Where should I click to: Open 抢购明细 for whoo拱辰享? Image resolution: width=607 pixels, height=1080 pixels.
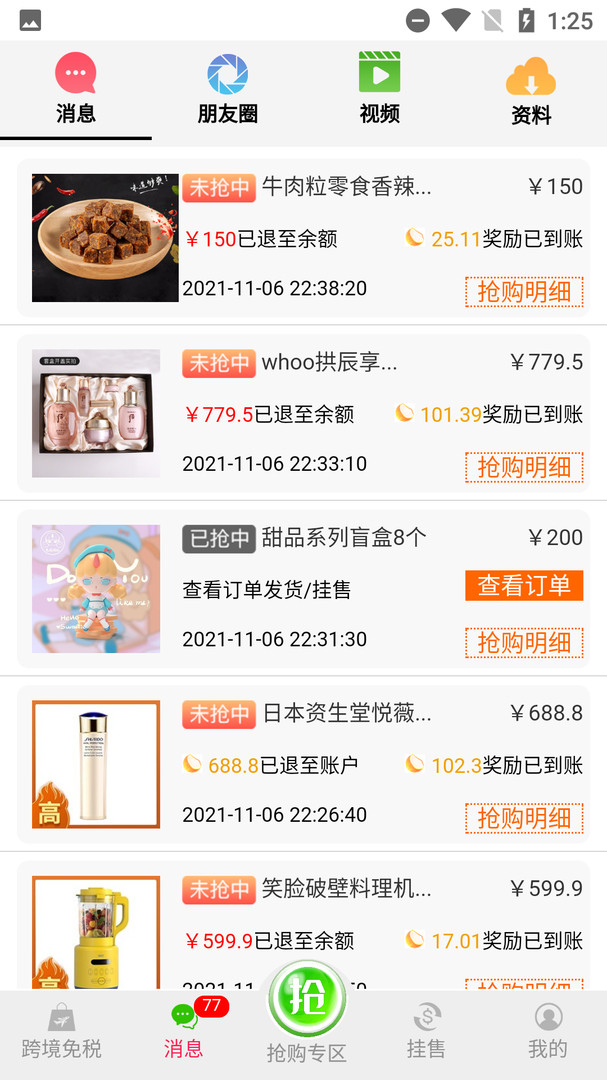524,467
